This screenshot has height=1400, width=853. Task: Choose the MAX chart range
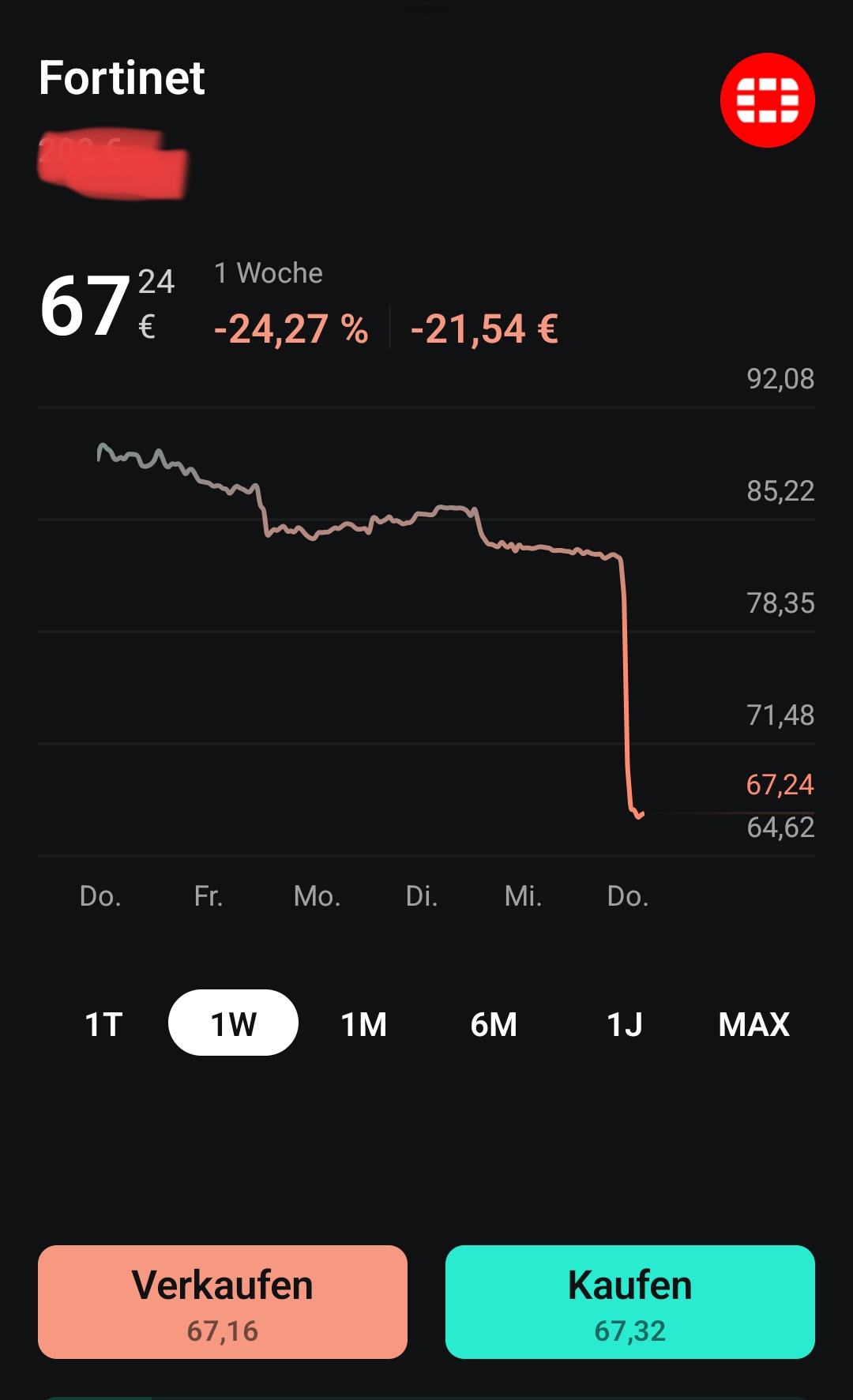(753, 1024)
